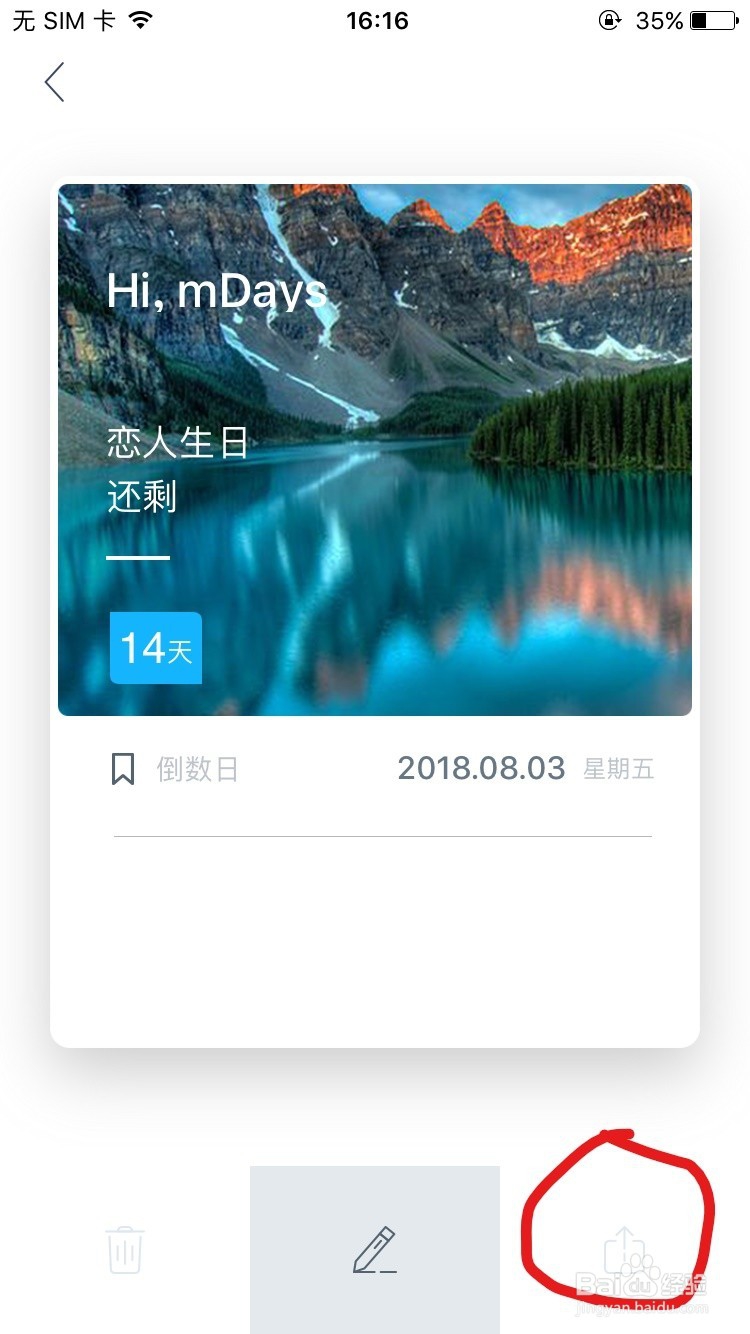750x1334 pixels.
Task: Select the 恋人生日 event title text
Action: 175,443
